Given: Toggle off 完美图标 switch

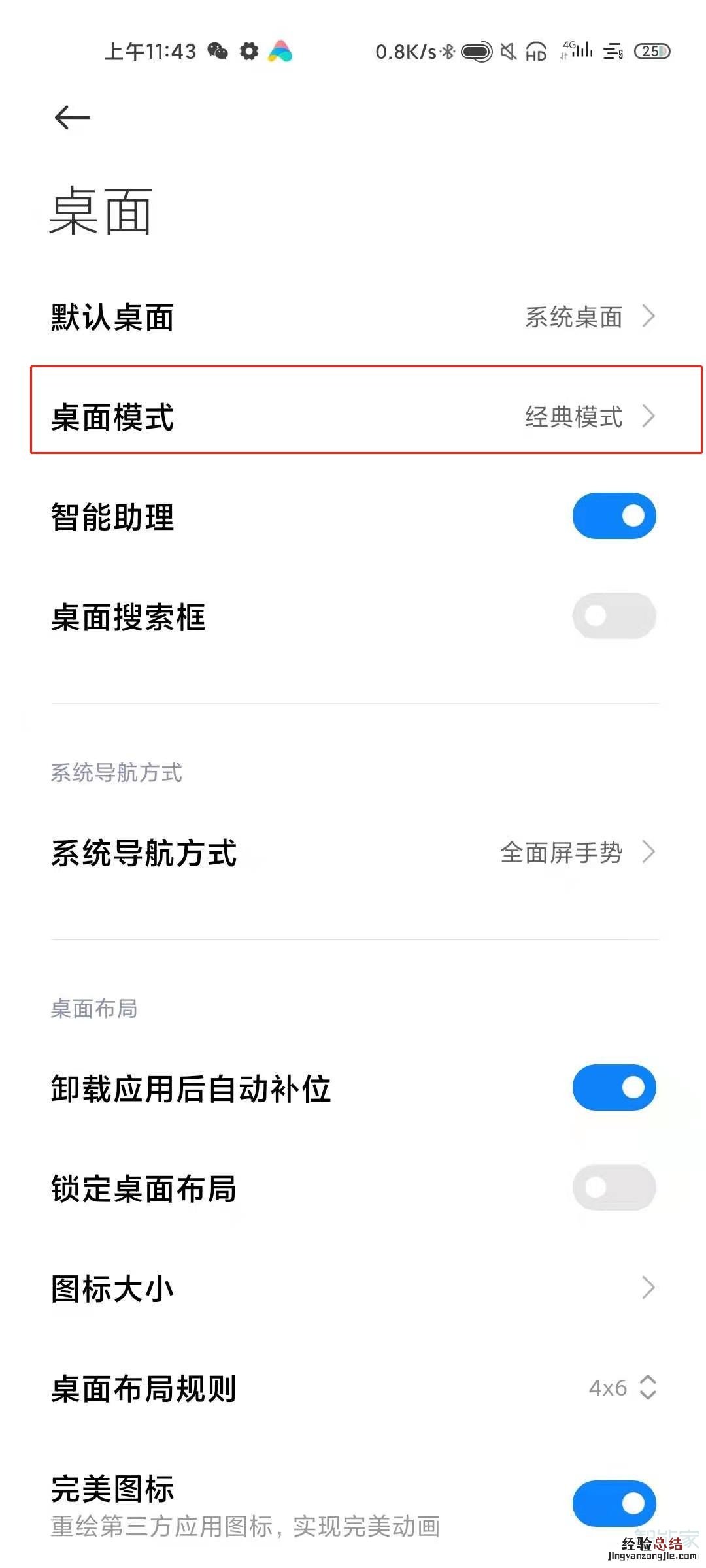Looking at the screenshot, I should 614,1503.
